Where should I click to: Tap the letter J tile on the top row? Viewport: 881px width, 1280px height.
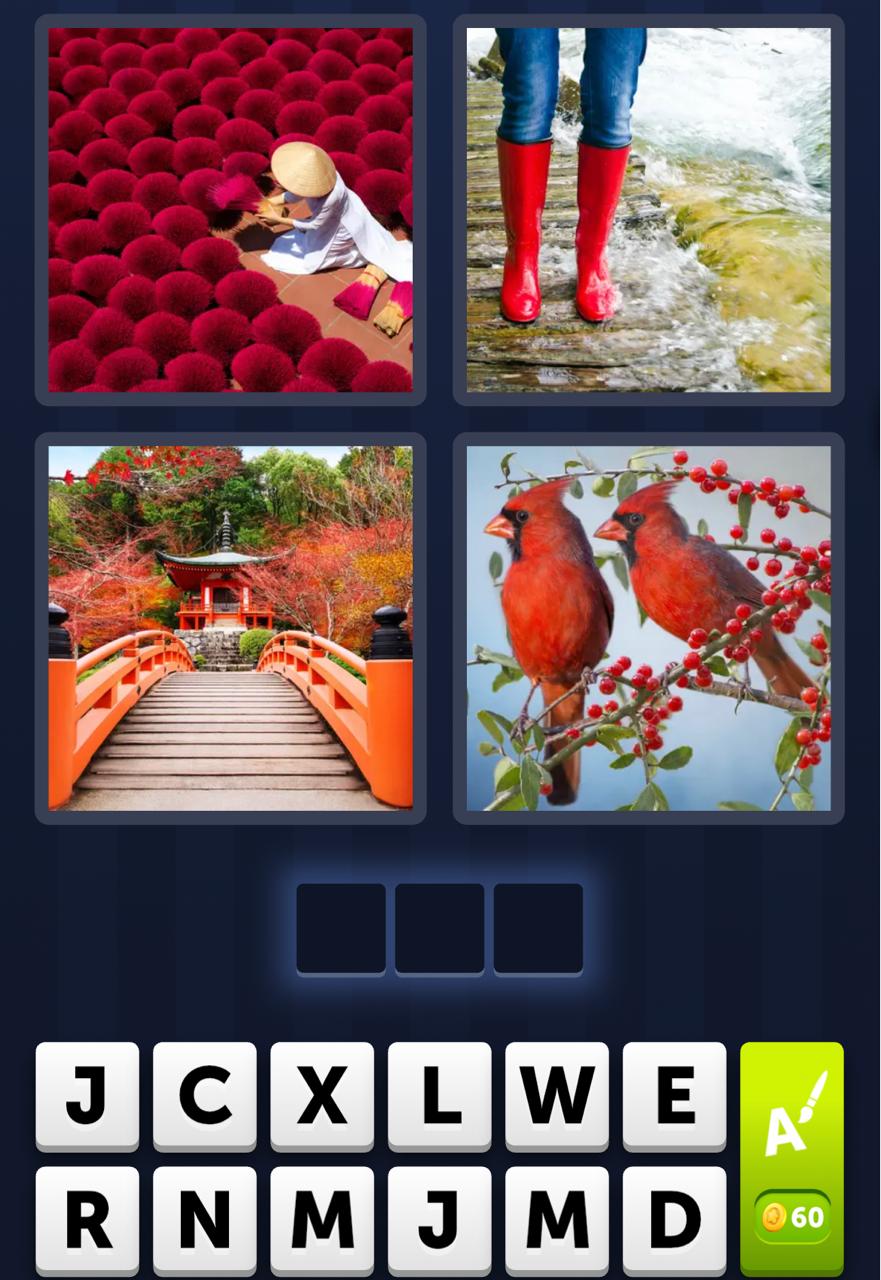coord(85,1098)
